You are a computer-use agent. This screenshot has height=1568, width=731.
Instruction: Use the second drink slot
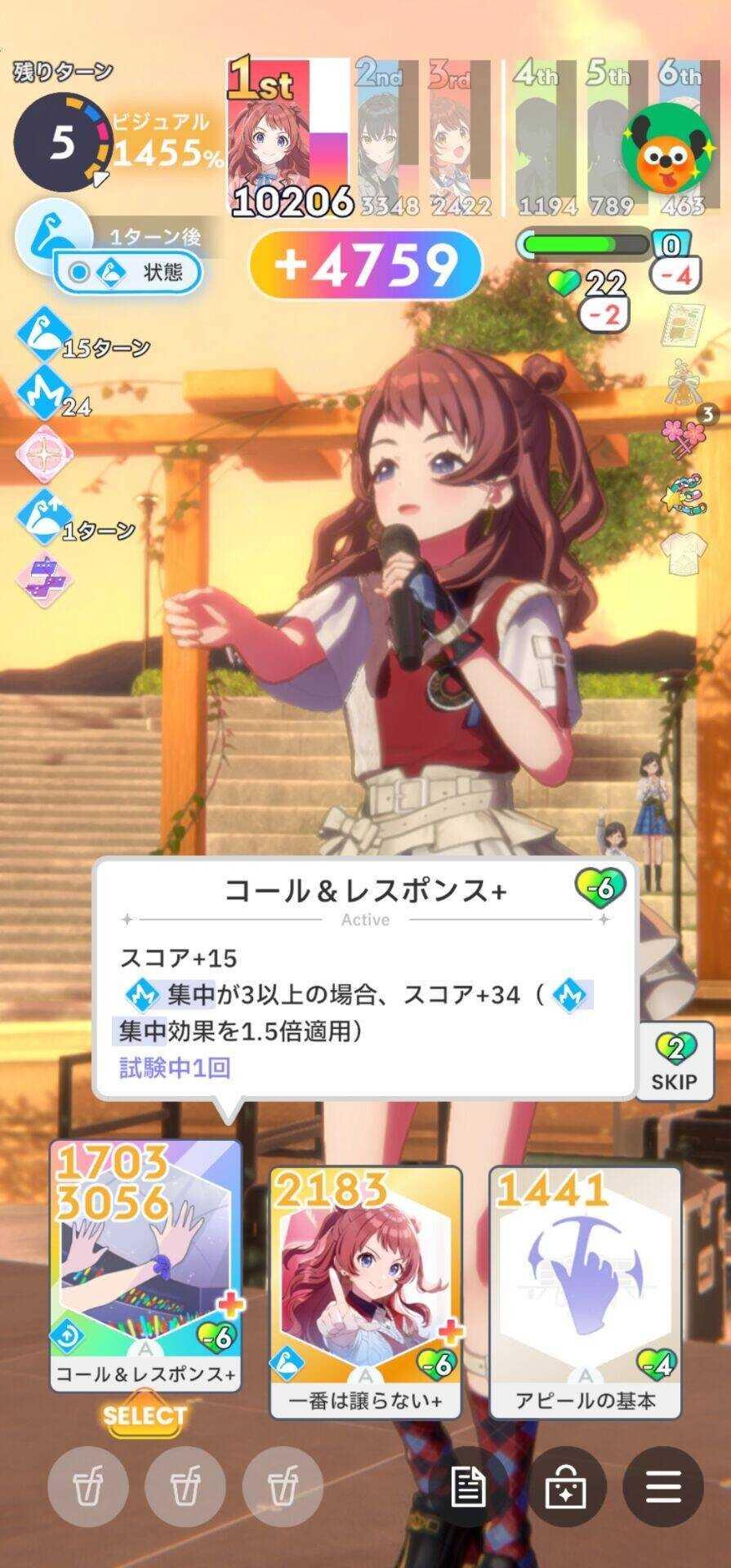pos(185,1485)
